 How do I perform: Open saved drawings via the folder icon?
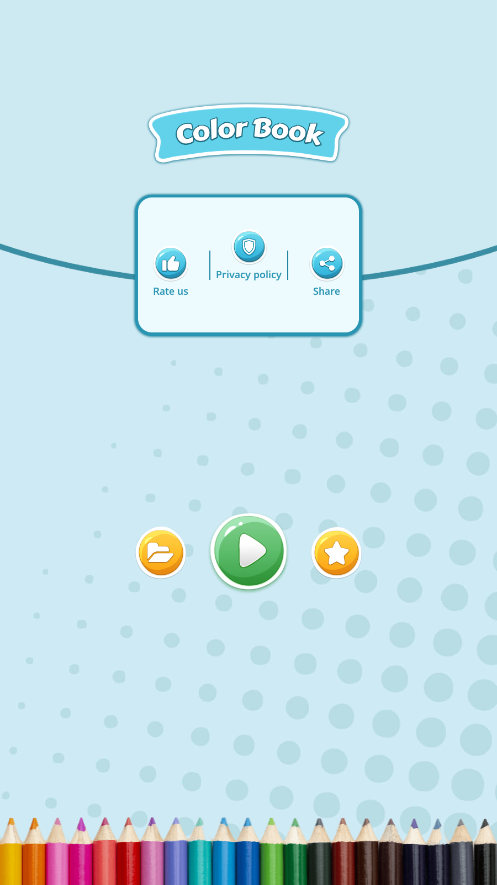click(x=161, y=553)
